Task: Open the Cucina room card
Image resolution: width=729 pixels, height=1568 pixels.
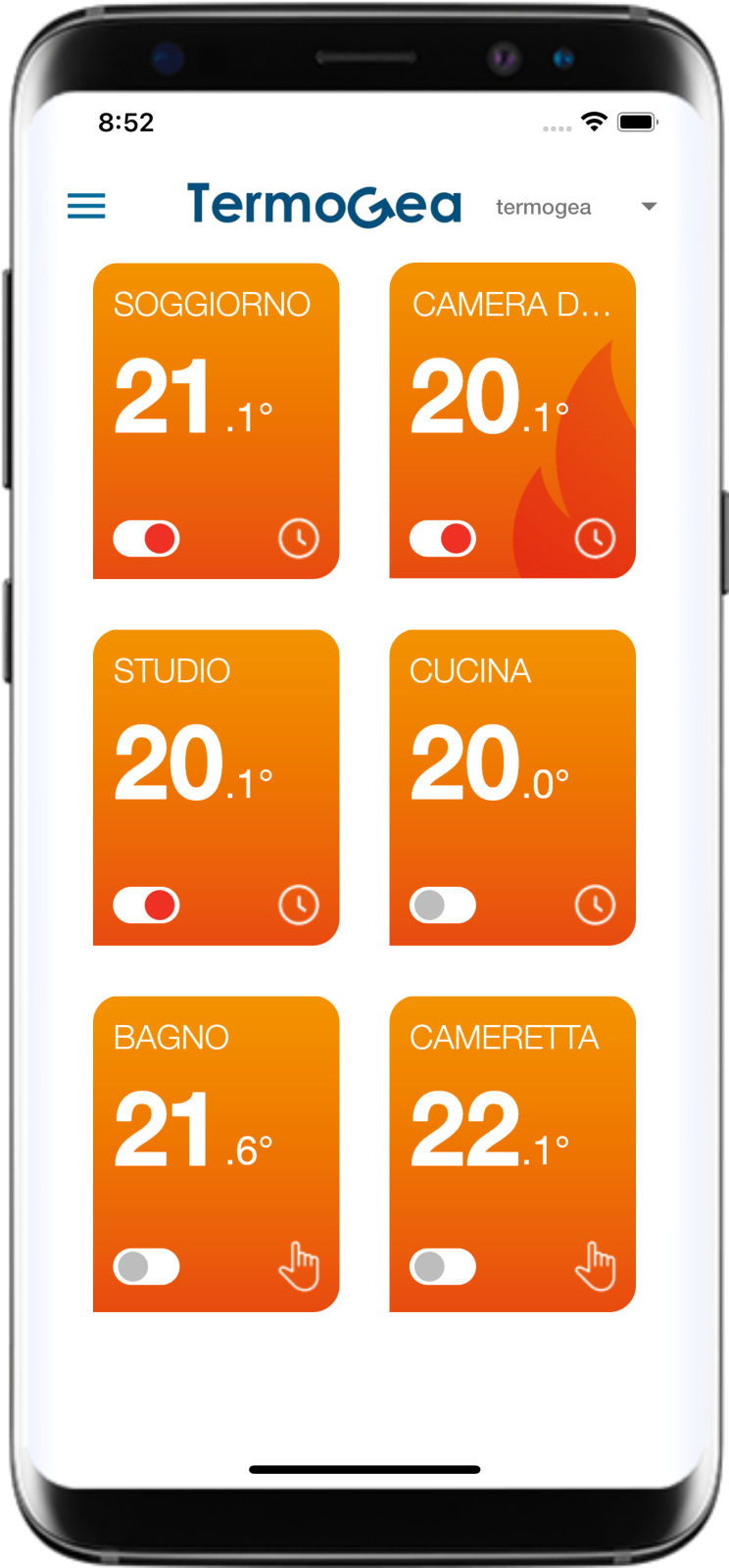Action: click(x=512, y=787)
